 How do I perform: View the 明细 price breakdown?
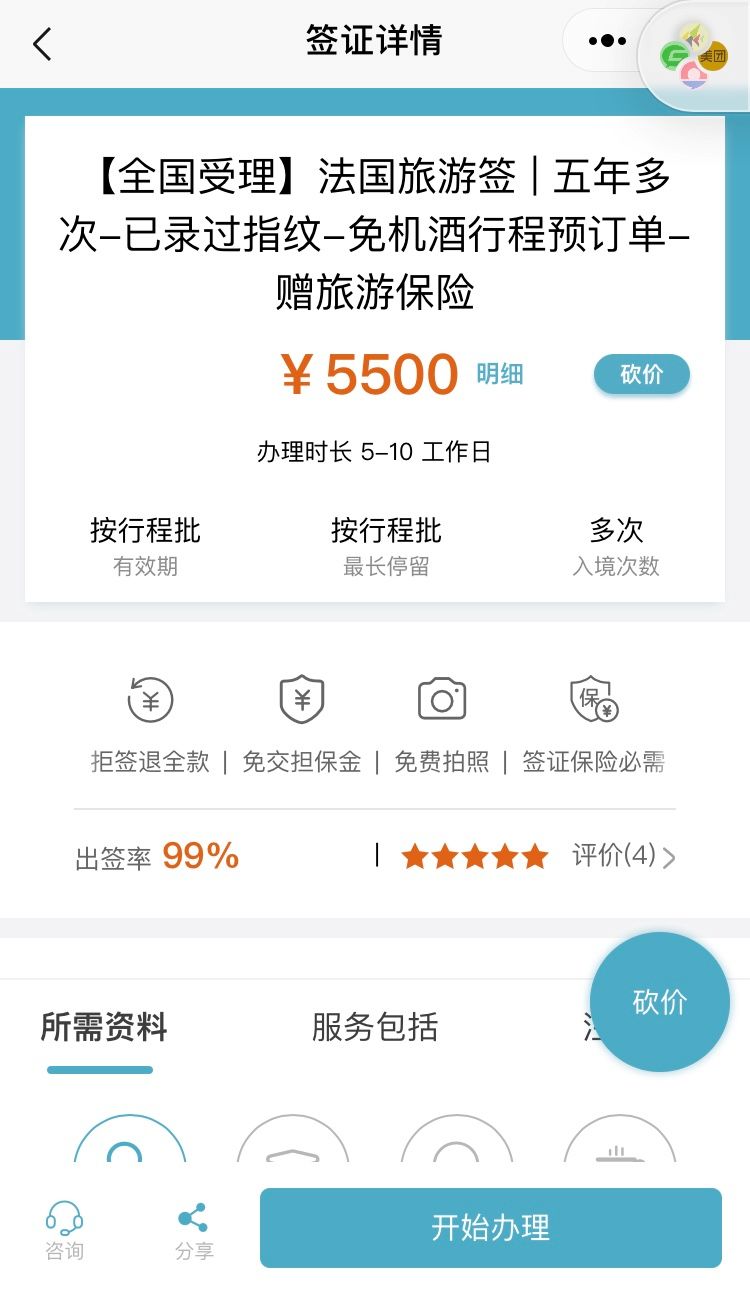coord(499,374)
